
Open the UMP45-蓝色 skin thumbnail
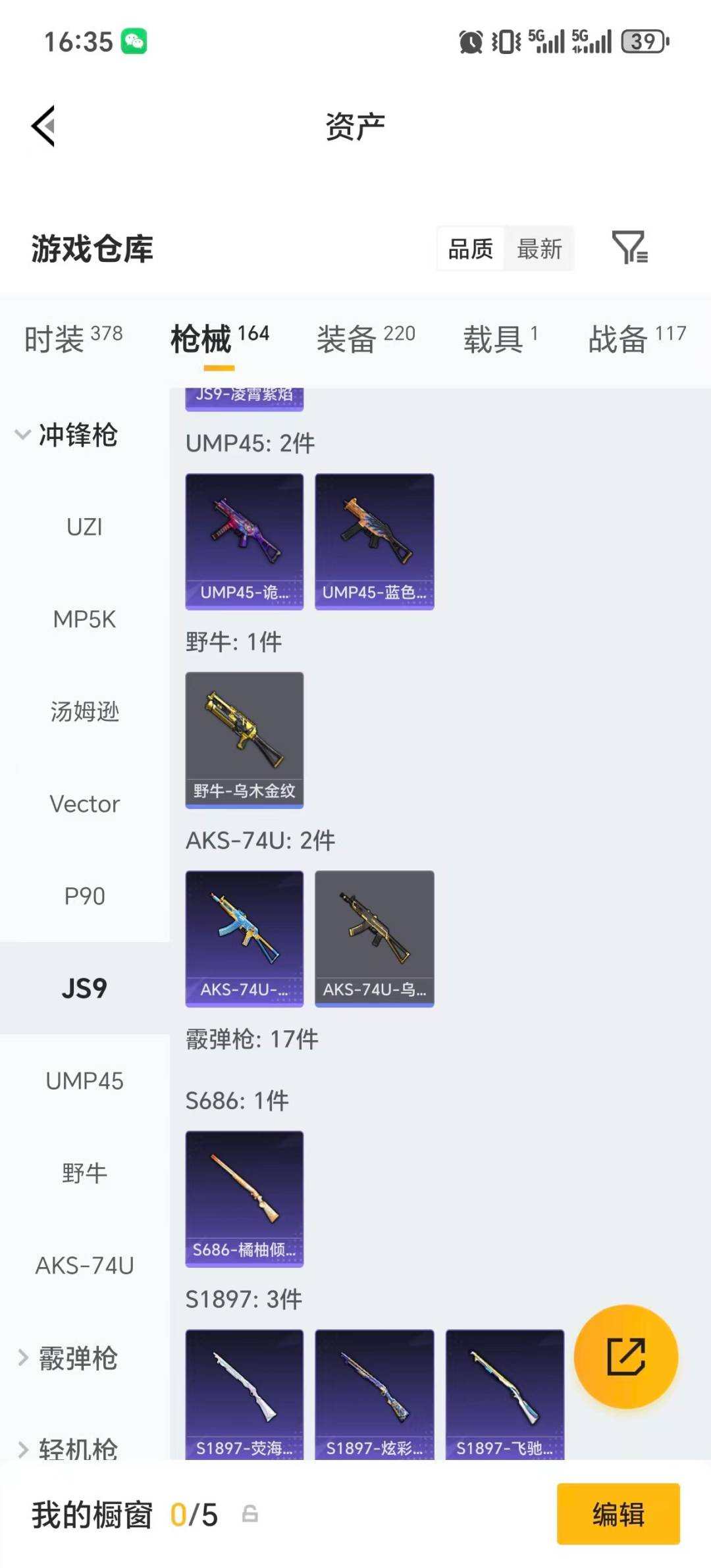tap(374, 536)
